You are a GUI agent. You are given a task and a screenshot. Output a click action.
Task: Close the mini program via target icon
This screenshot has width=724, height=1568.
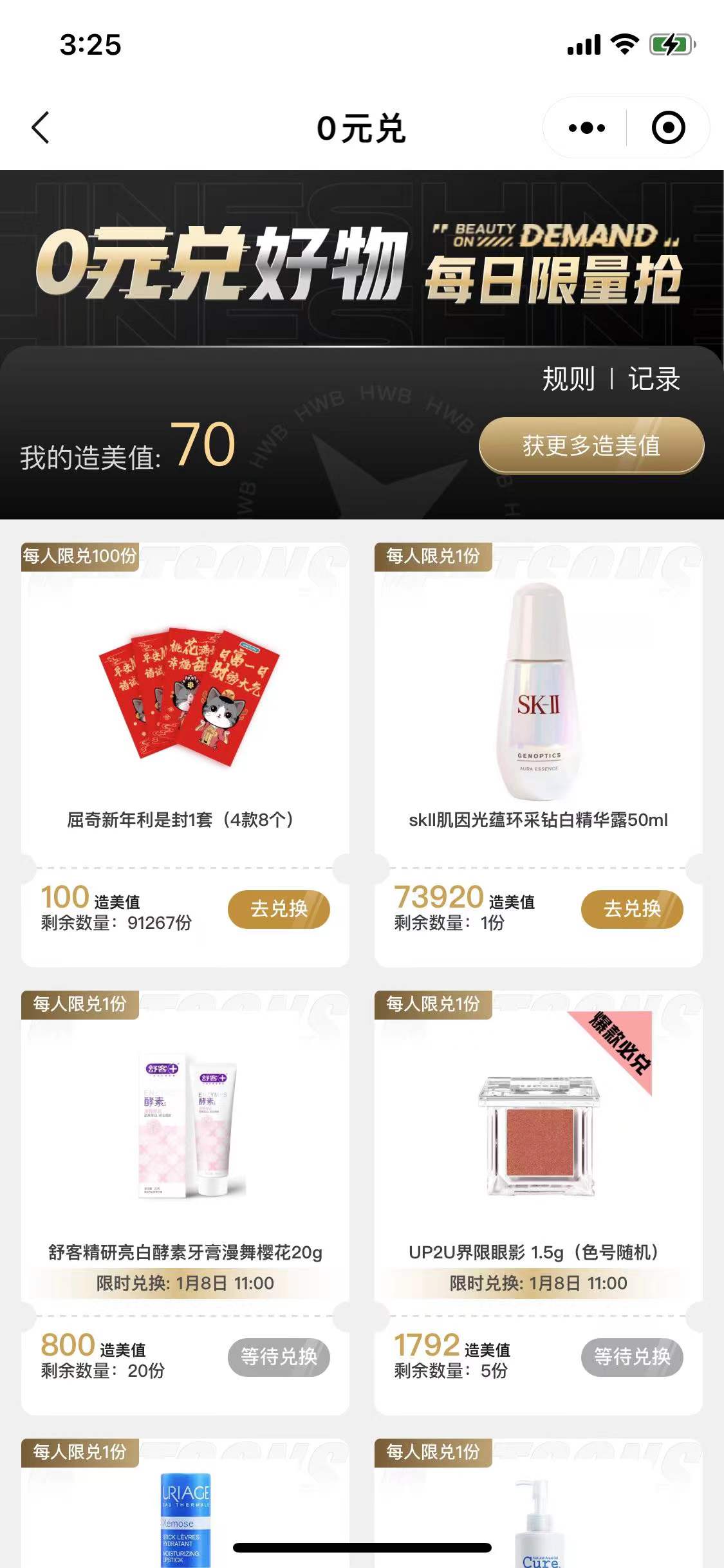[x=668, y=127]
